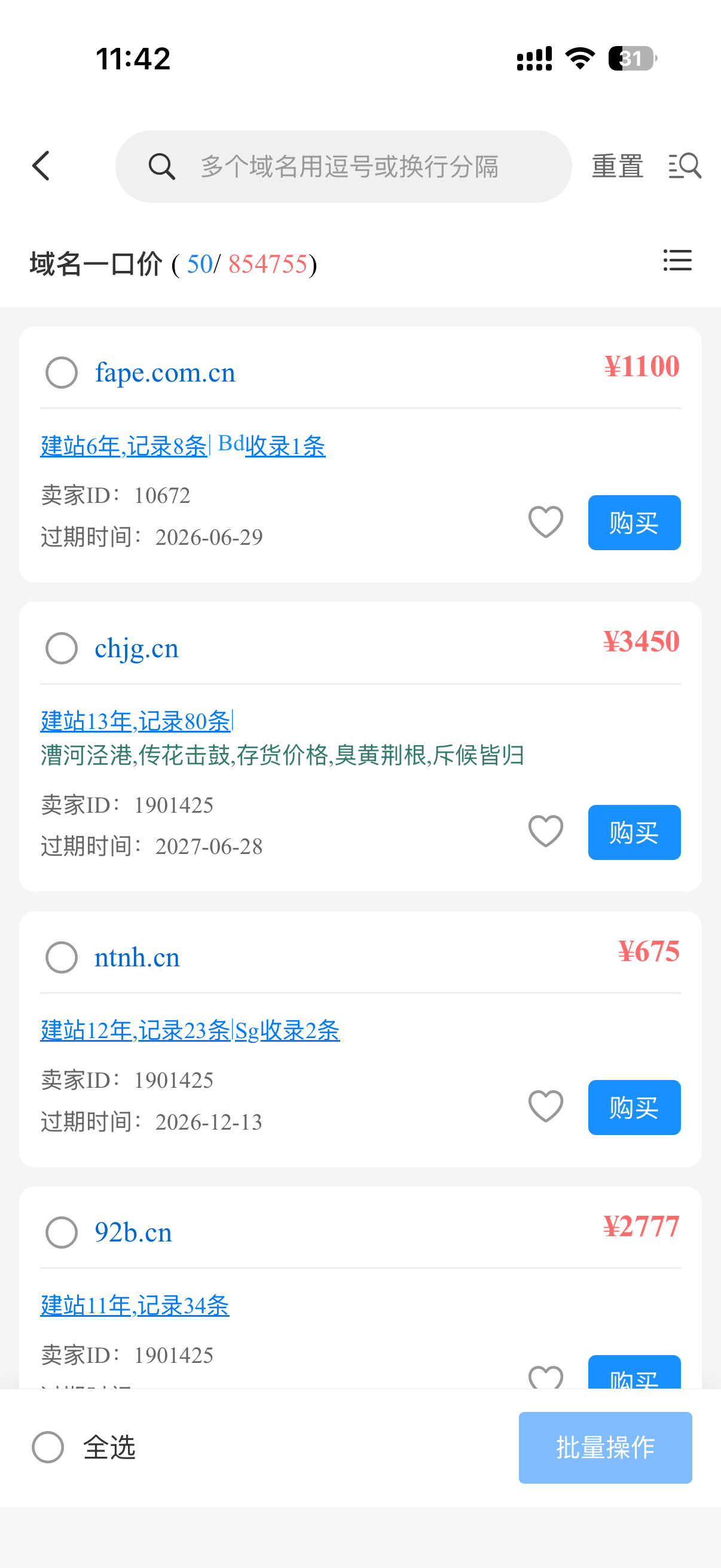Buy fape.com.cn for ¥1100
The height and width of the screenshot is (1568, 721).
coord(633,522)
